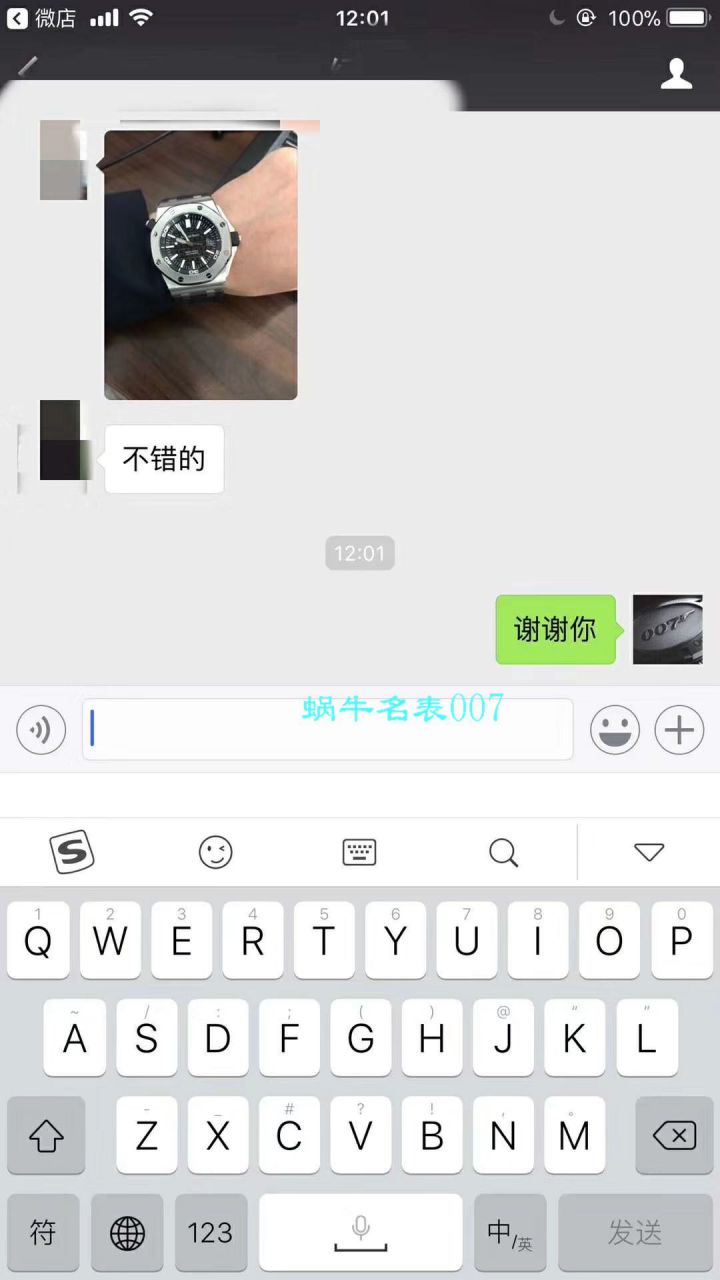Tap the globe language switch key
720x1280 pixels.
(127, 1232)
